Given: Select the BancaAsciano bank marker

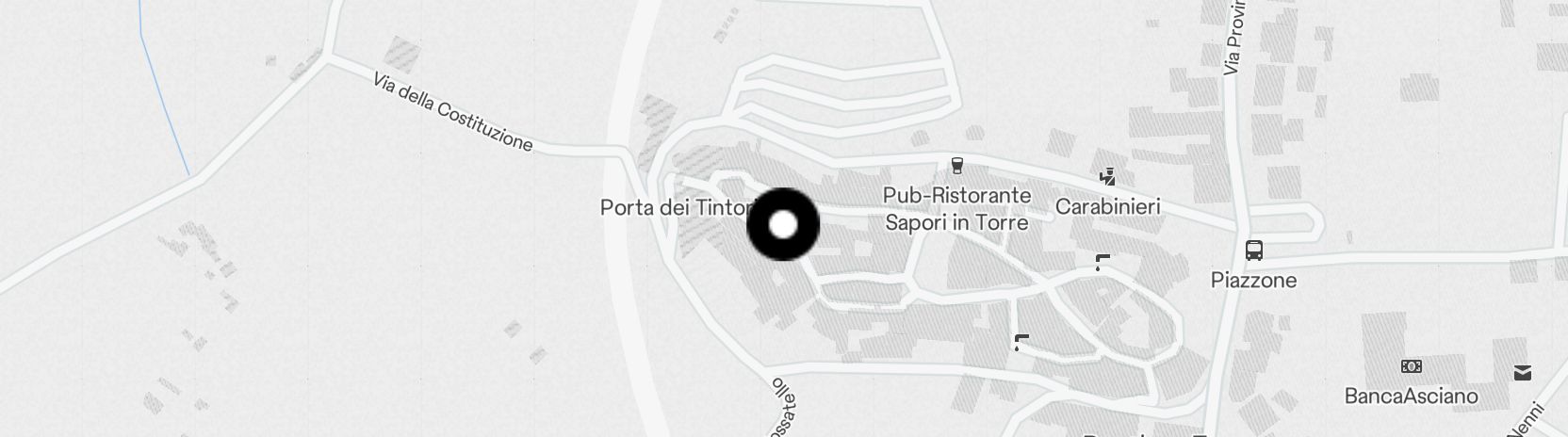Looking at the screenshot, I should coord(1411,366).
